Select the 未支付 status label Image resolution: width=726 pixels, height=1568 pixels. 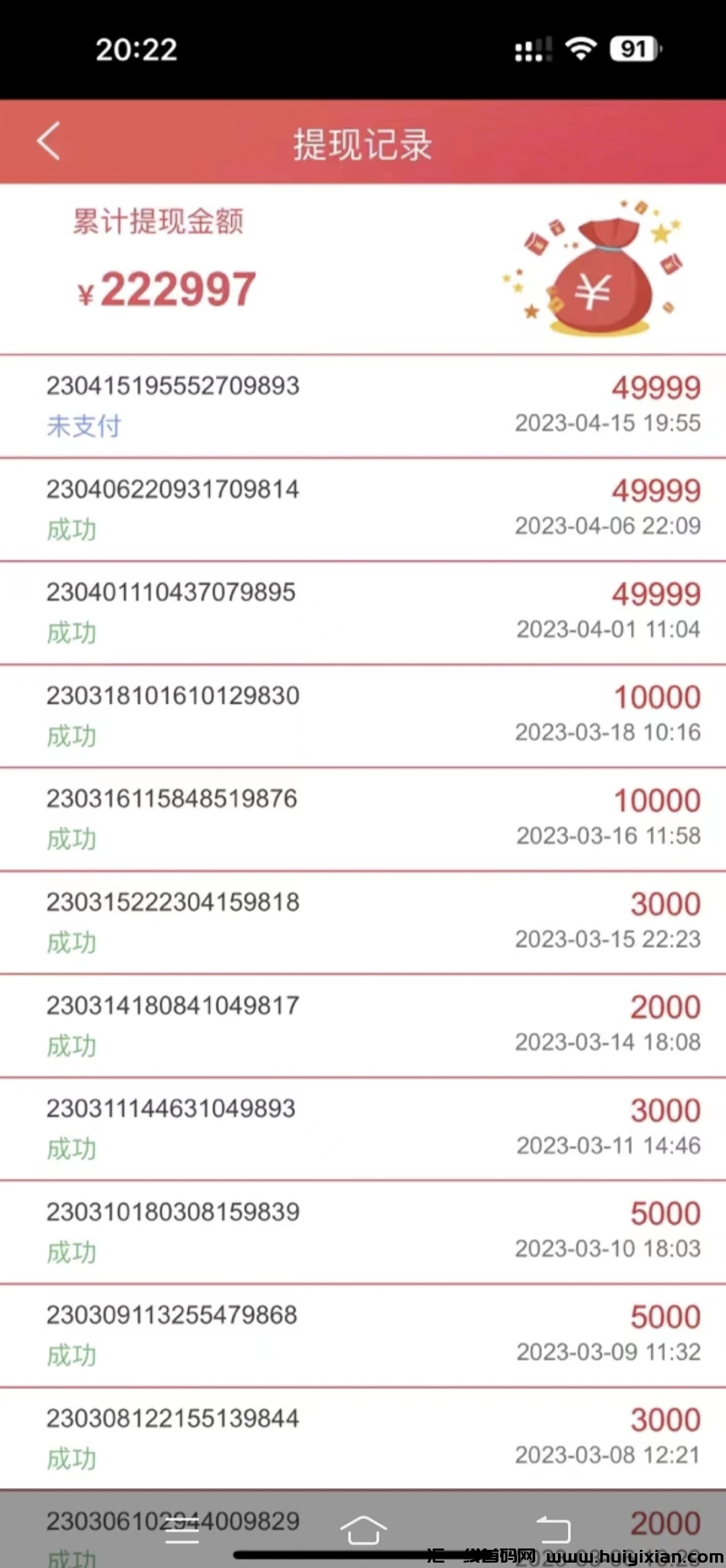pyautogui.click(x=83, y=425)
